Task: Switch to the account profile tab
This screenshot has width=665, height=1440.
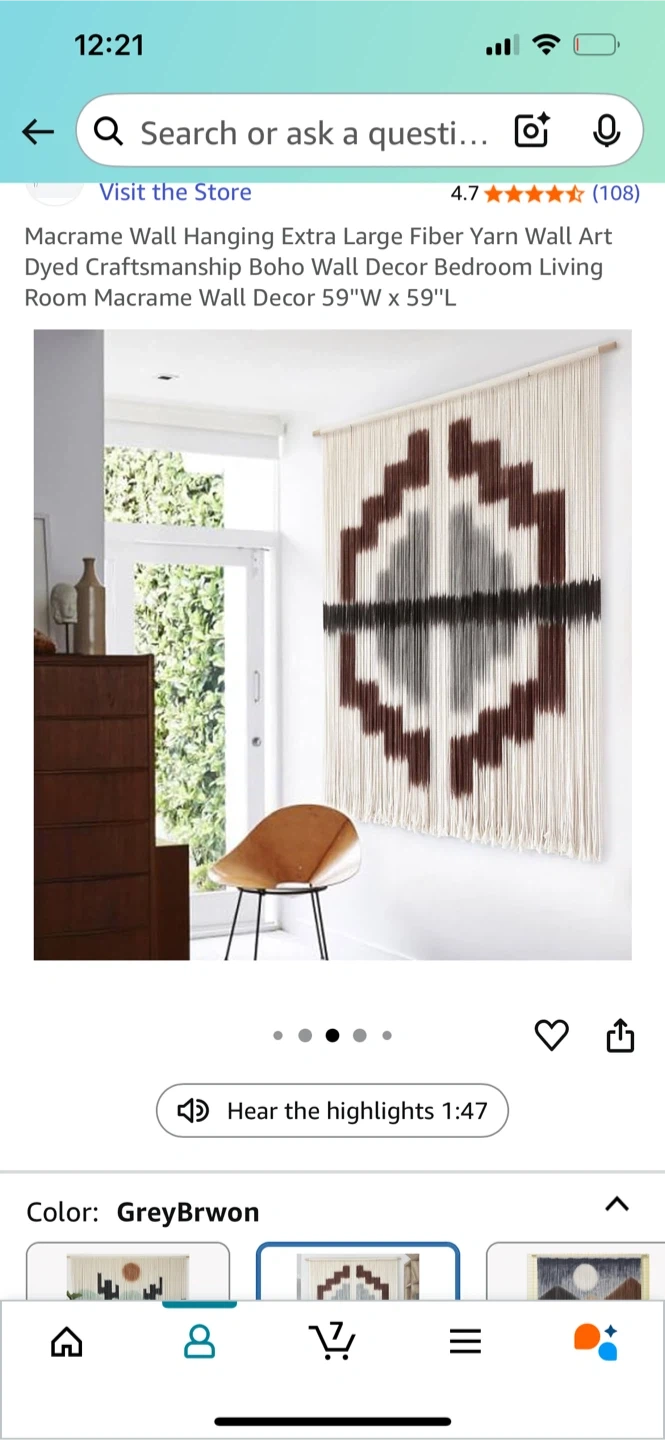Action: (200, 1342)
